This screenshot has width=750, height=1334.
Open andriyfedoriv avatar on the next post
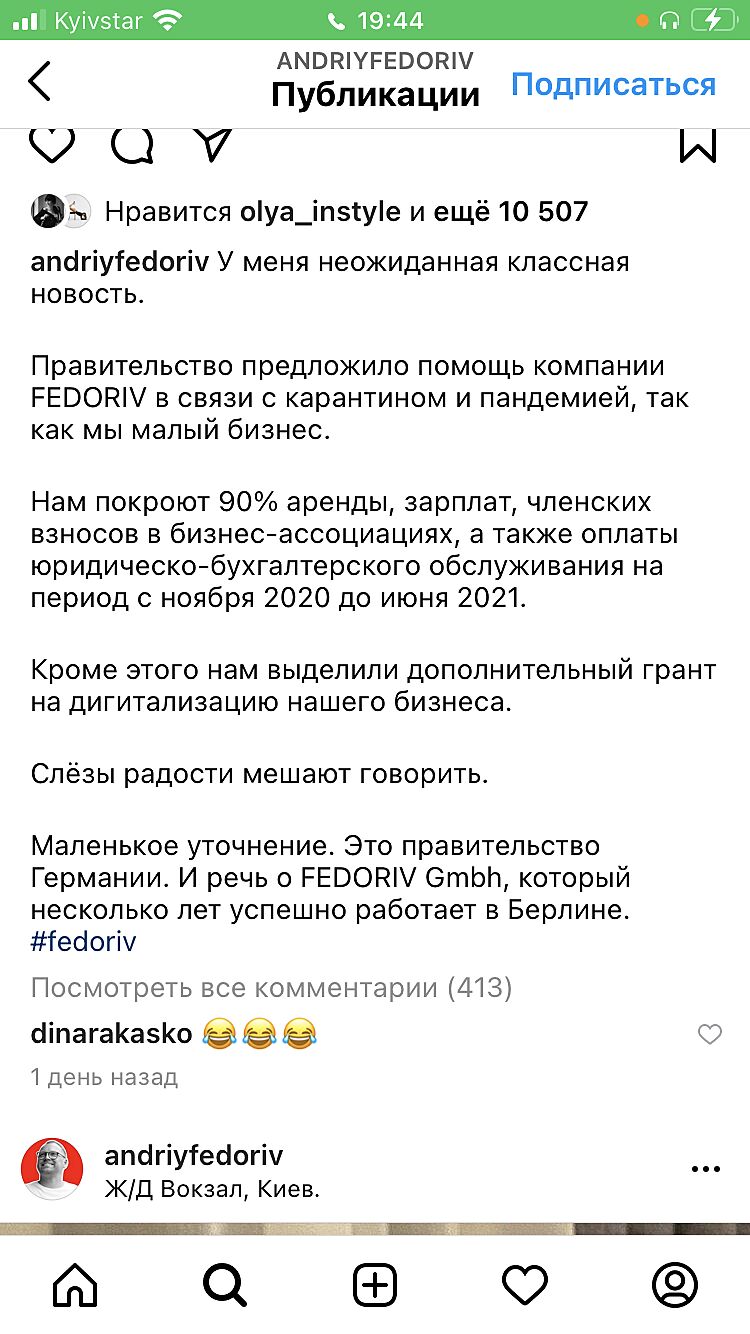(52, 1169)
